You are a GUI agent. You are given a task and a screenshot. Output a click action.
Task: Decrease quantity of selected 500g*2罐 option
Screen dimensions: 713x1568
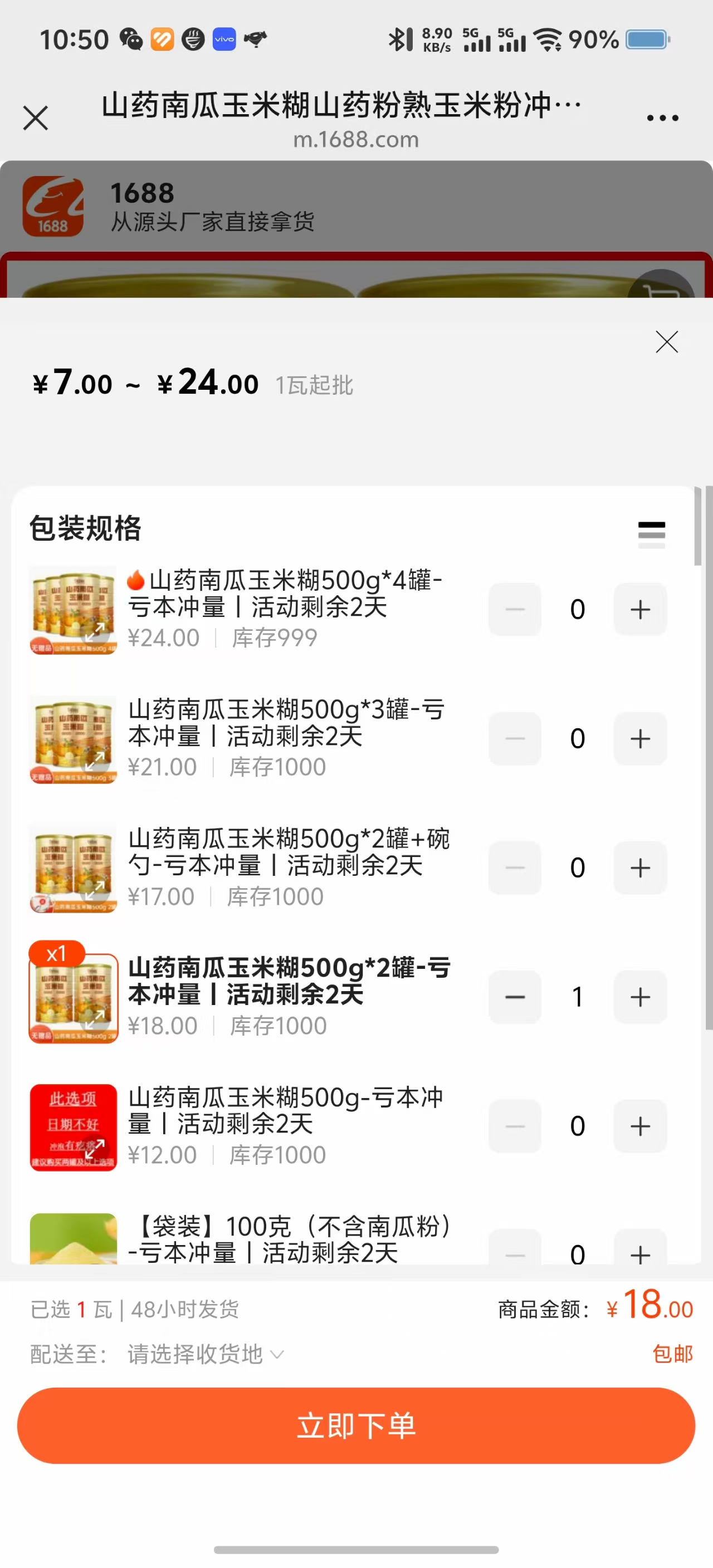click(515, 997)
